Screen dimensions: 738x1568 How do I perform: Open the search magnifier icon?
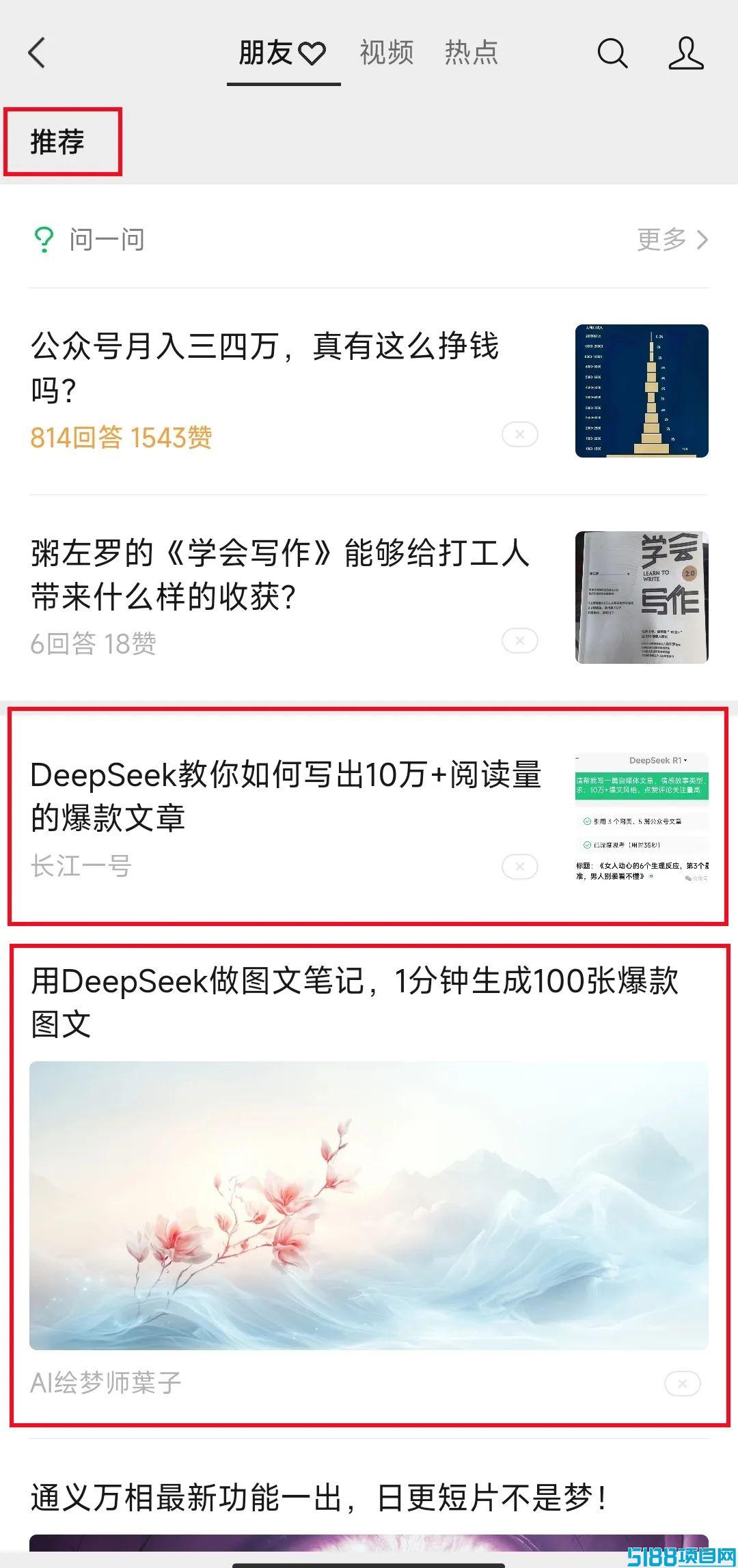coord(612,53)
